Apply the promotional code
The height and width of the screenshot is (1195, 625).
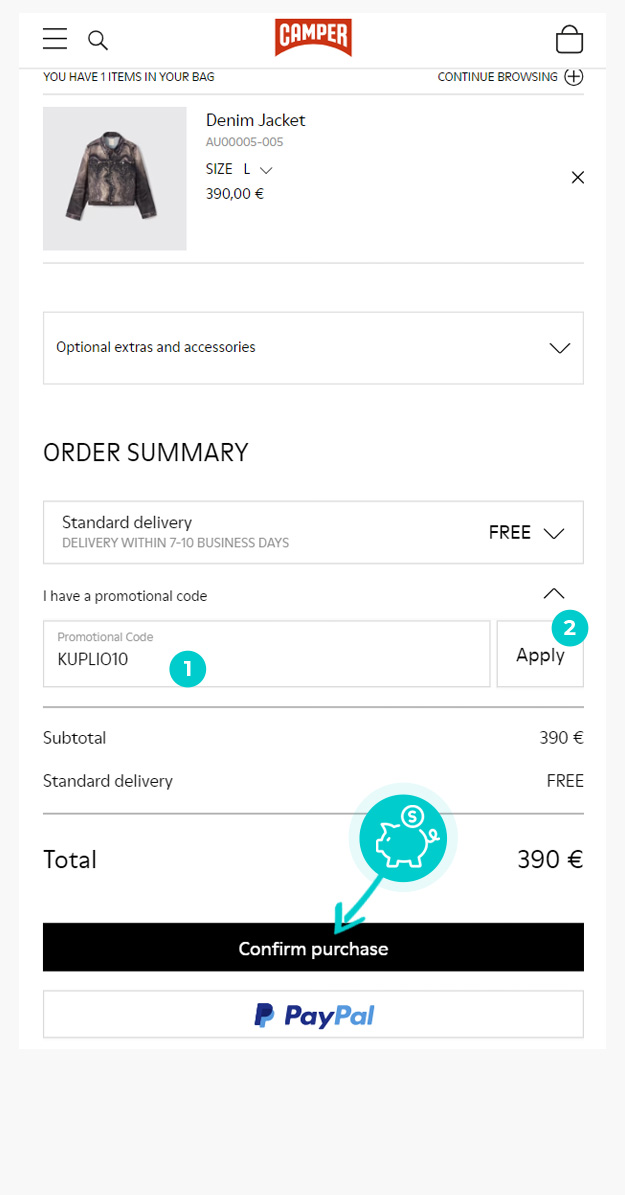click(540, 654)
